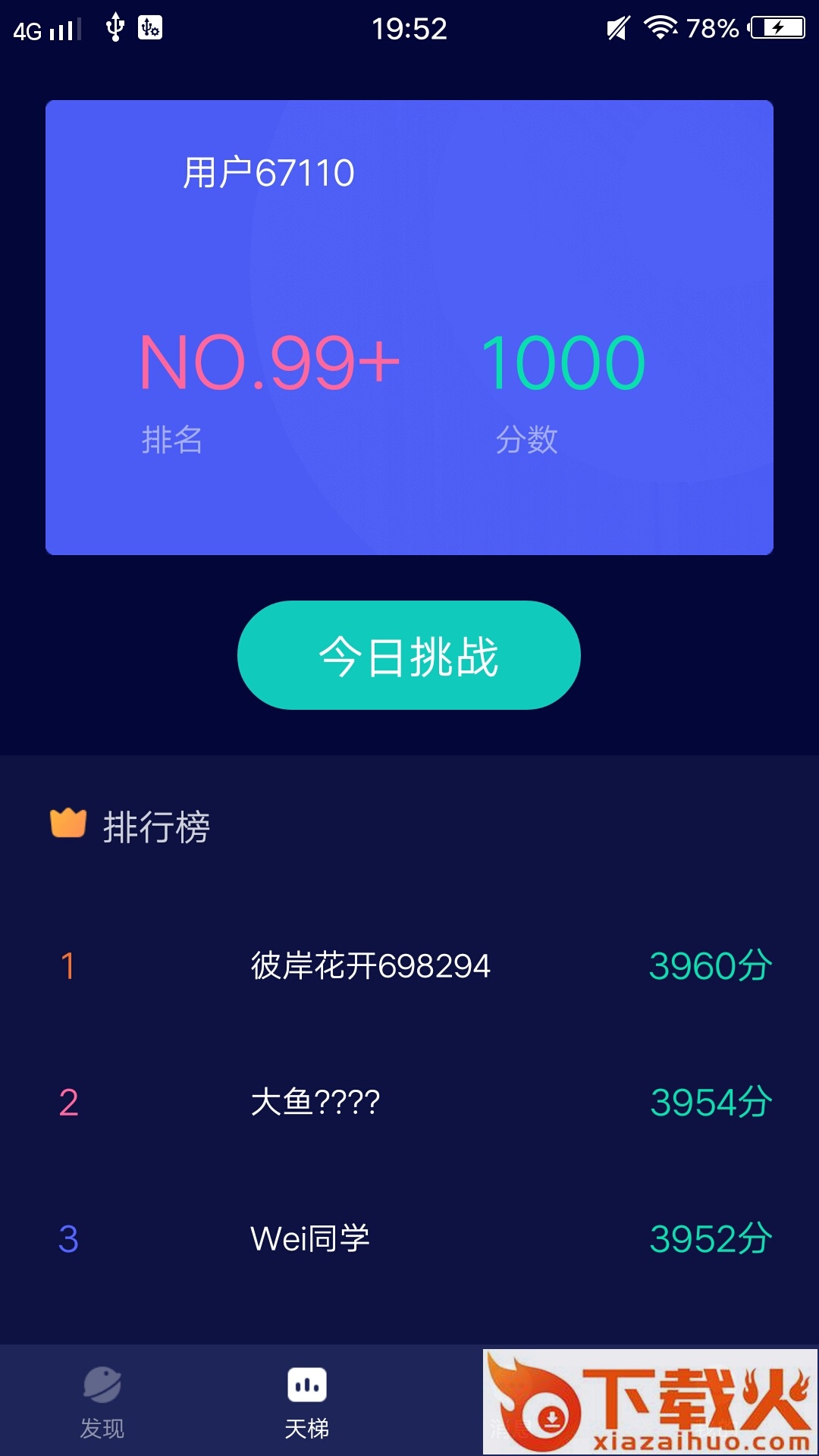Image resolution: width=819 pixels, height=1456 pixels.
Task: Open the 用户67110 profile card
Action: click(x=409, y=328)
